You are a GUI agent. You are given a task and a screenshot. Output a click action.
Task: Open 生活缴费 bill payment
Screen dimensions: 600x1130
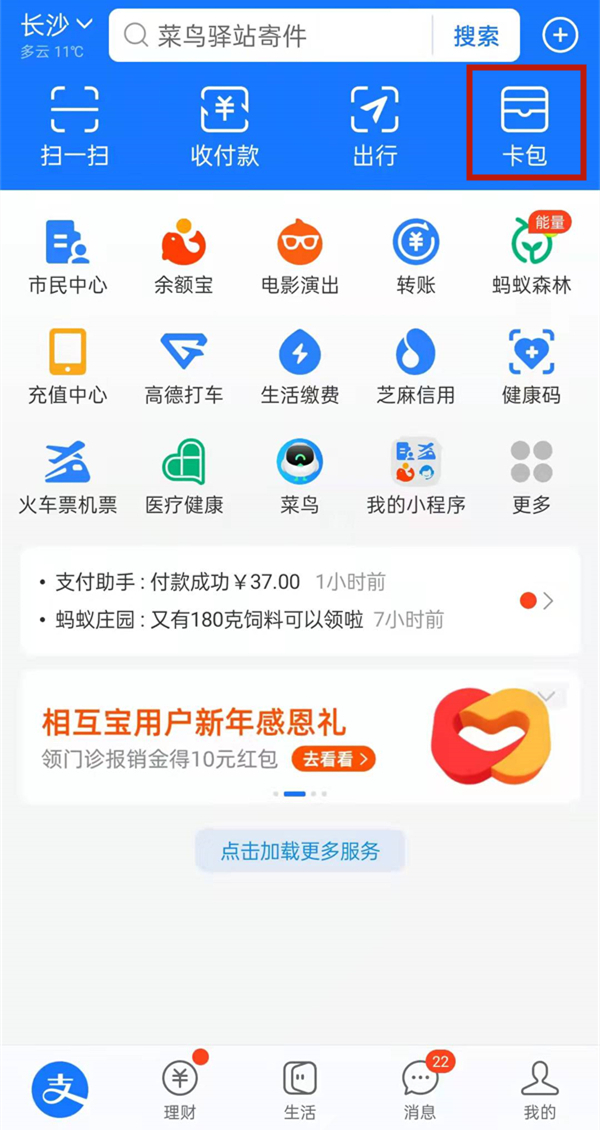click(x=300, y=366)
